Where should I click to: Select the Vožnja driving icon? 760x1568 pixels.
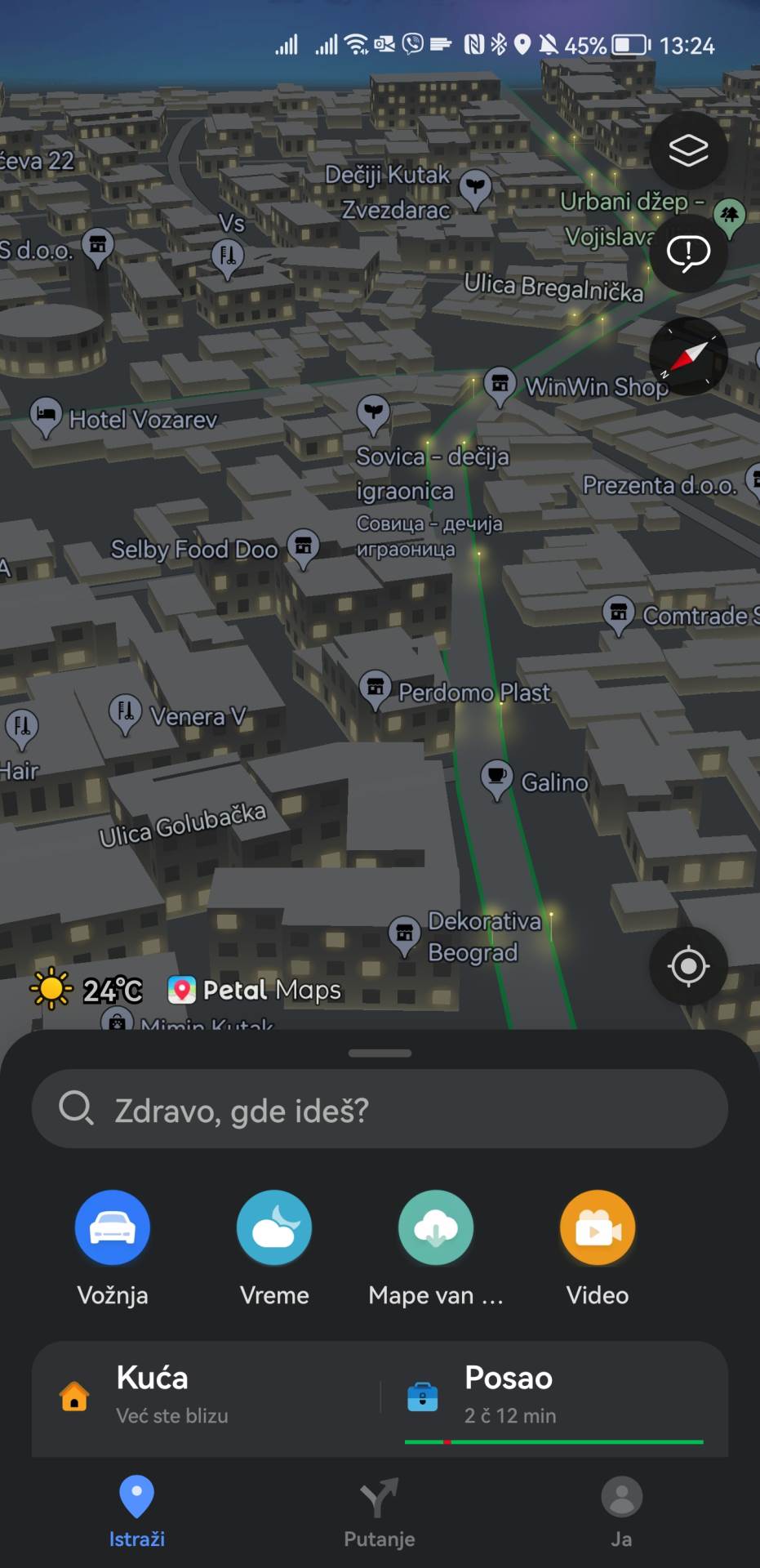point(112,1227)
